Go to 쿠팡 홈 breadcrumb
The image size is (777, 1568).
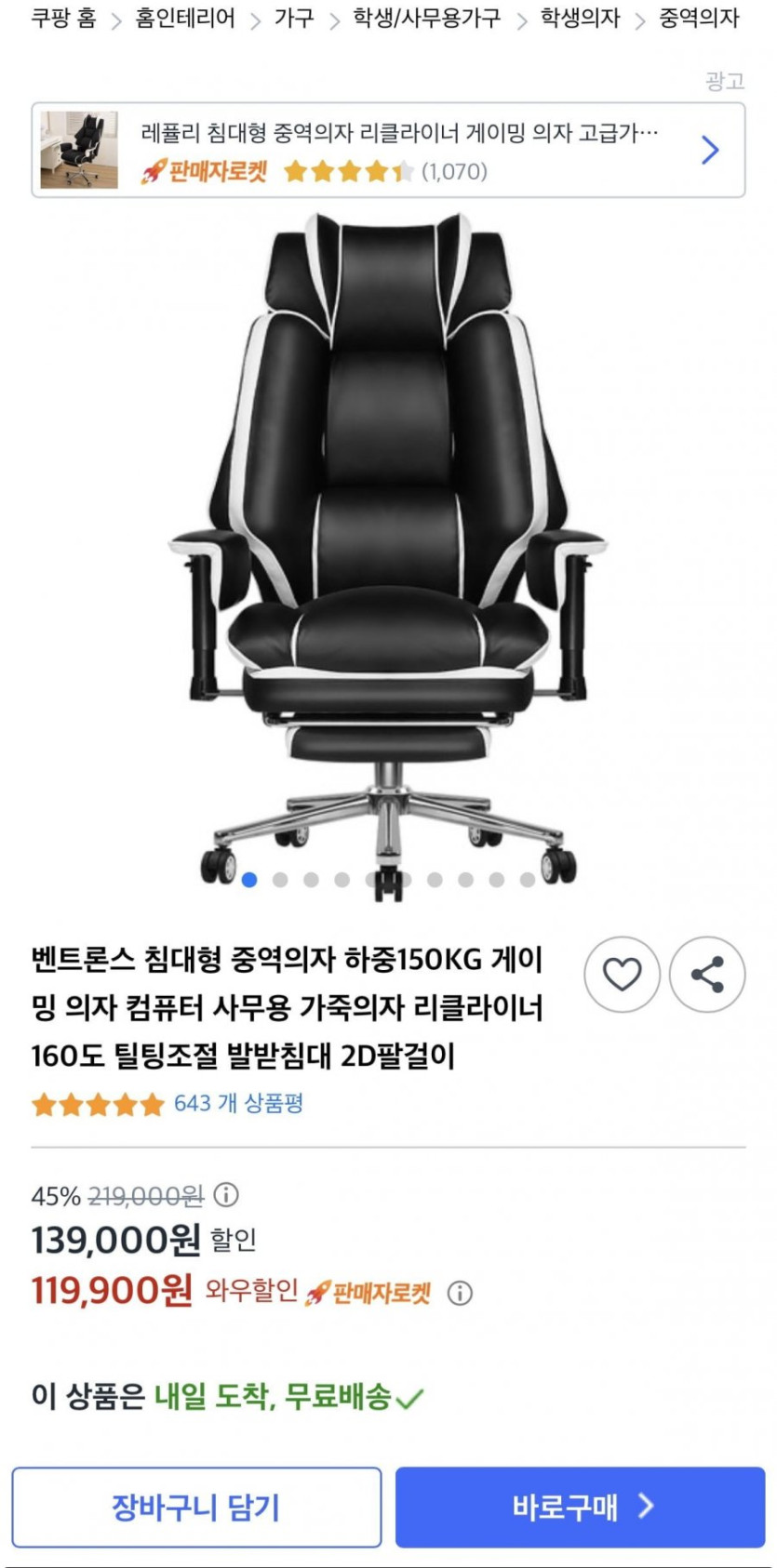(63, 19)
